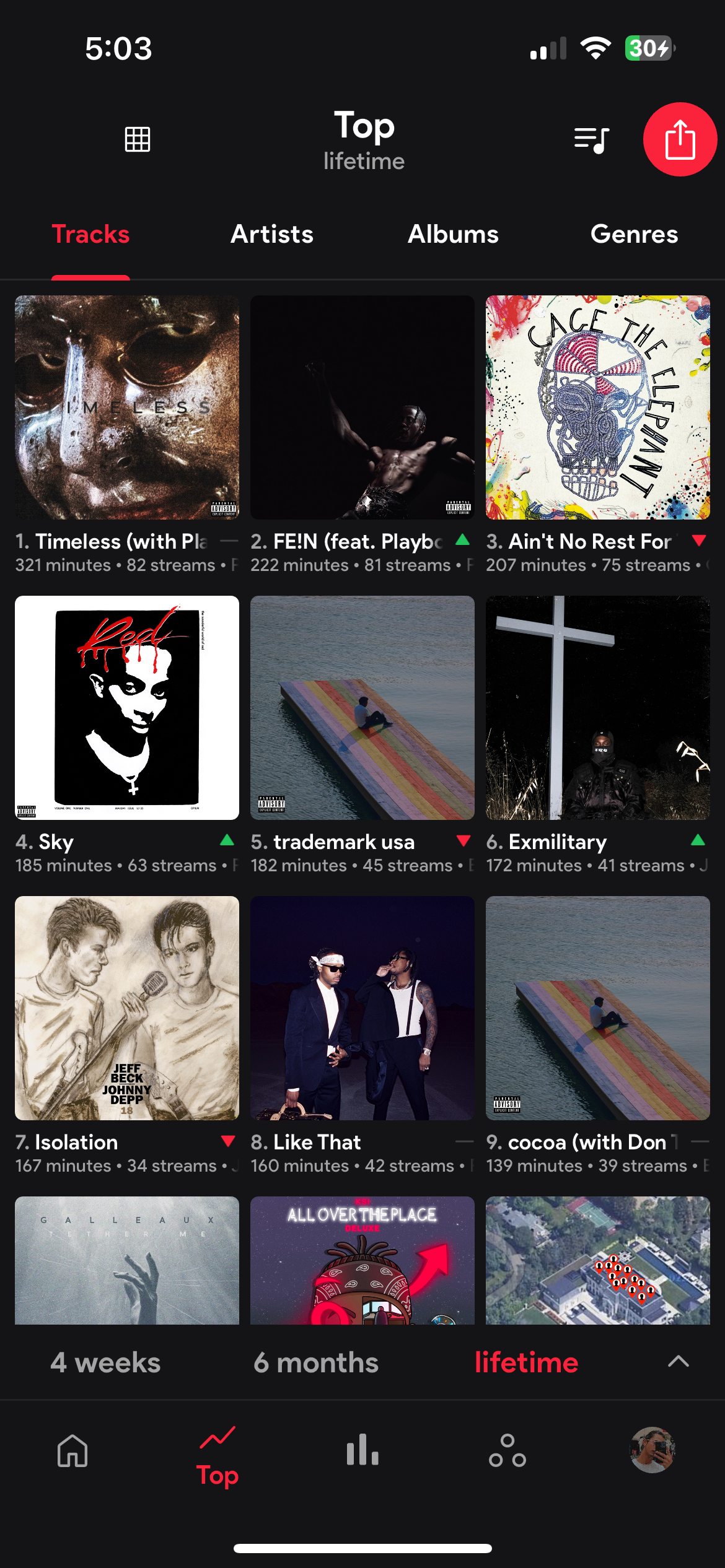Switch to the Artists tab
Image resolution: width=725 pixels, height=1568 pixels.
[x=271, y=235]
